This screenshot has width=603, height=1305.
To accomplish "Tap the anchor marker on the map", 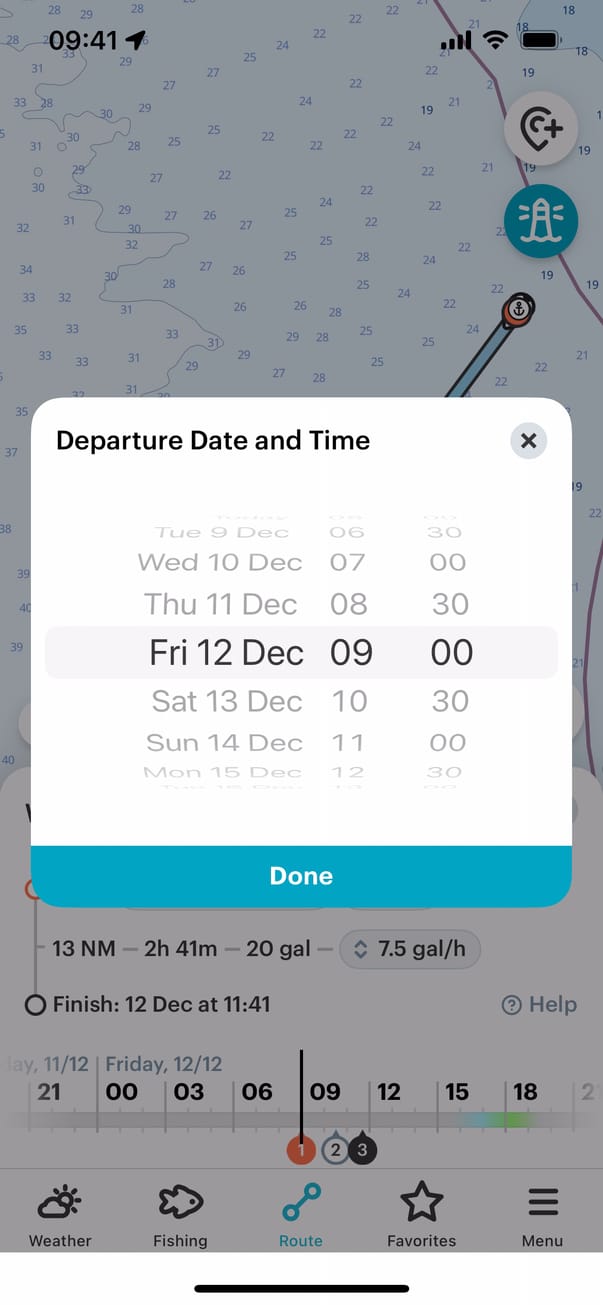I will [x=518, y=309].
